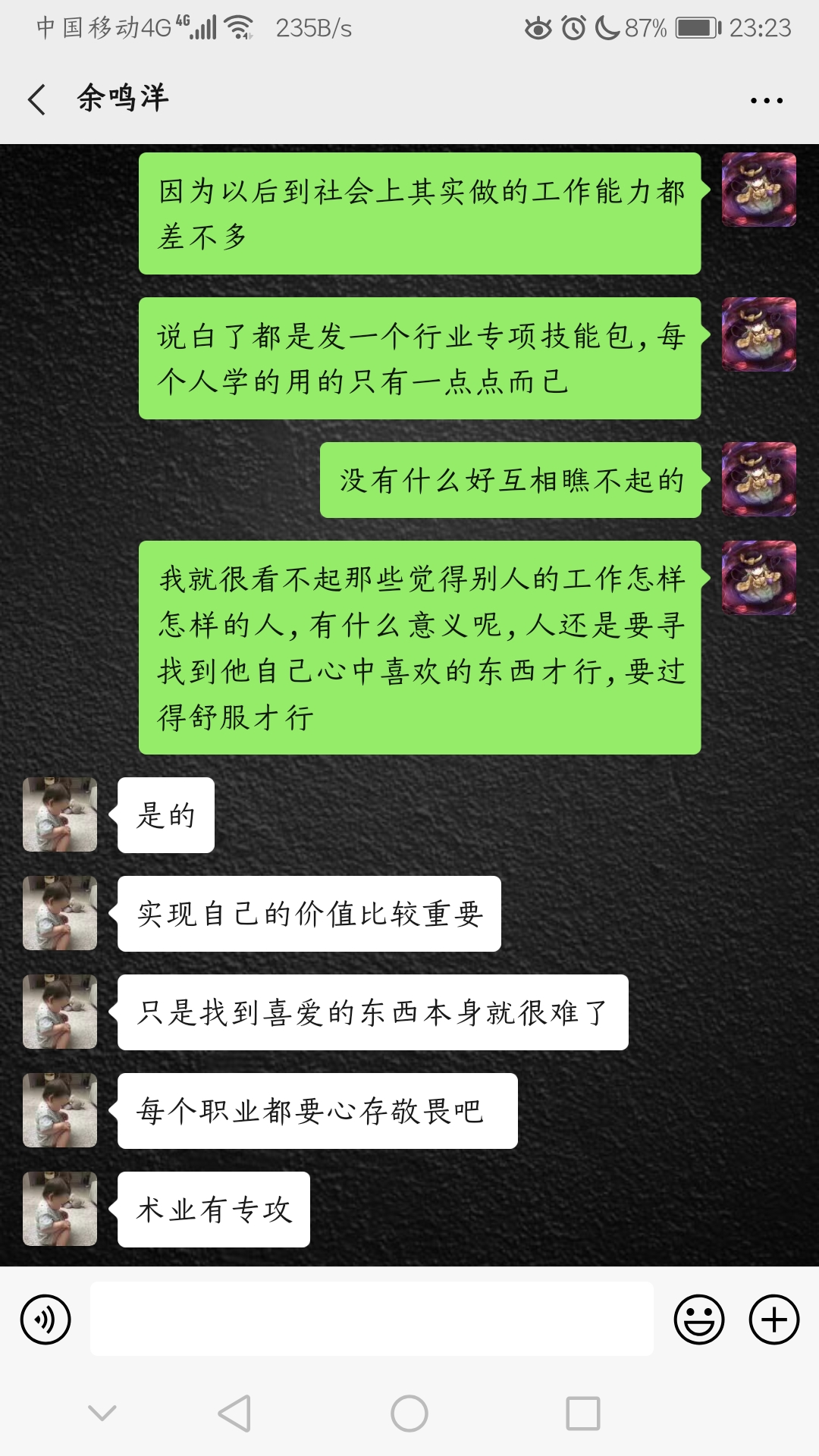Hide the navigation bar with the down chevron

[102, 1412]
